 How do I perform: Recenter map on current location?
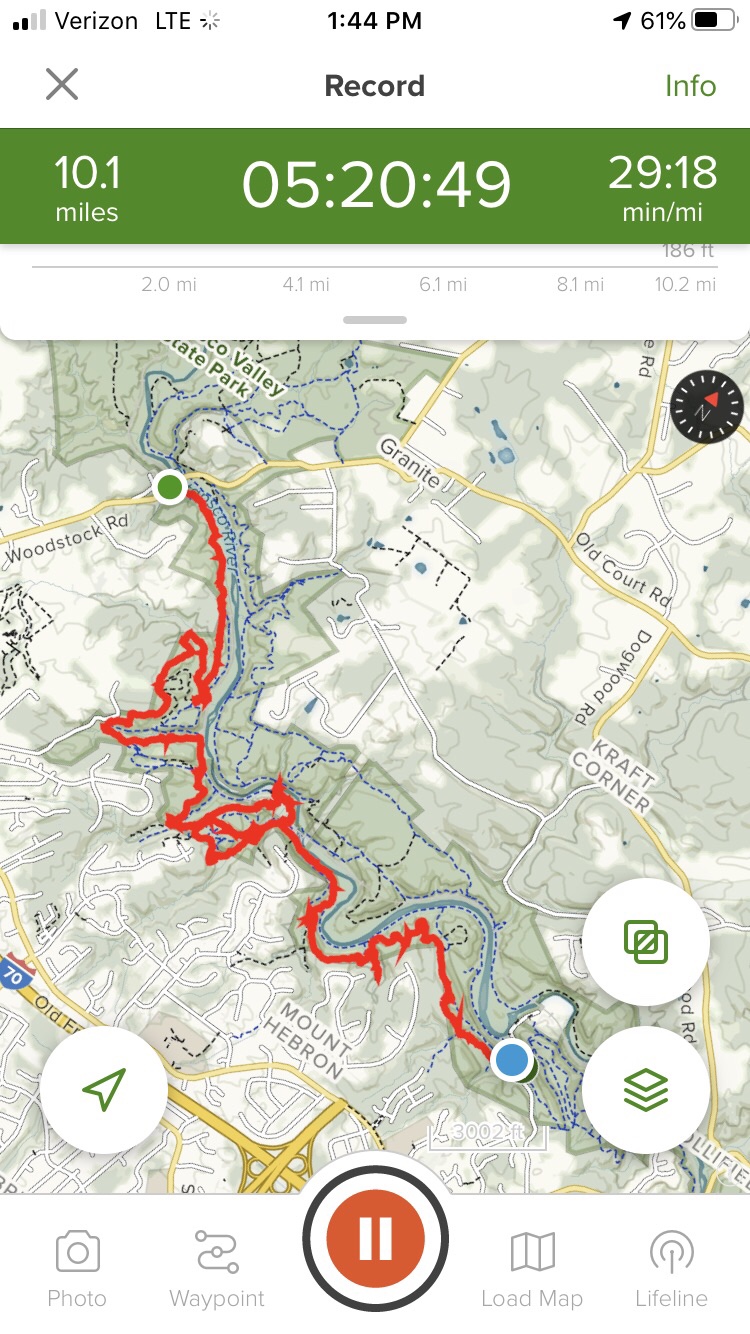[104, 1089]
